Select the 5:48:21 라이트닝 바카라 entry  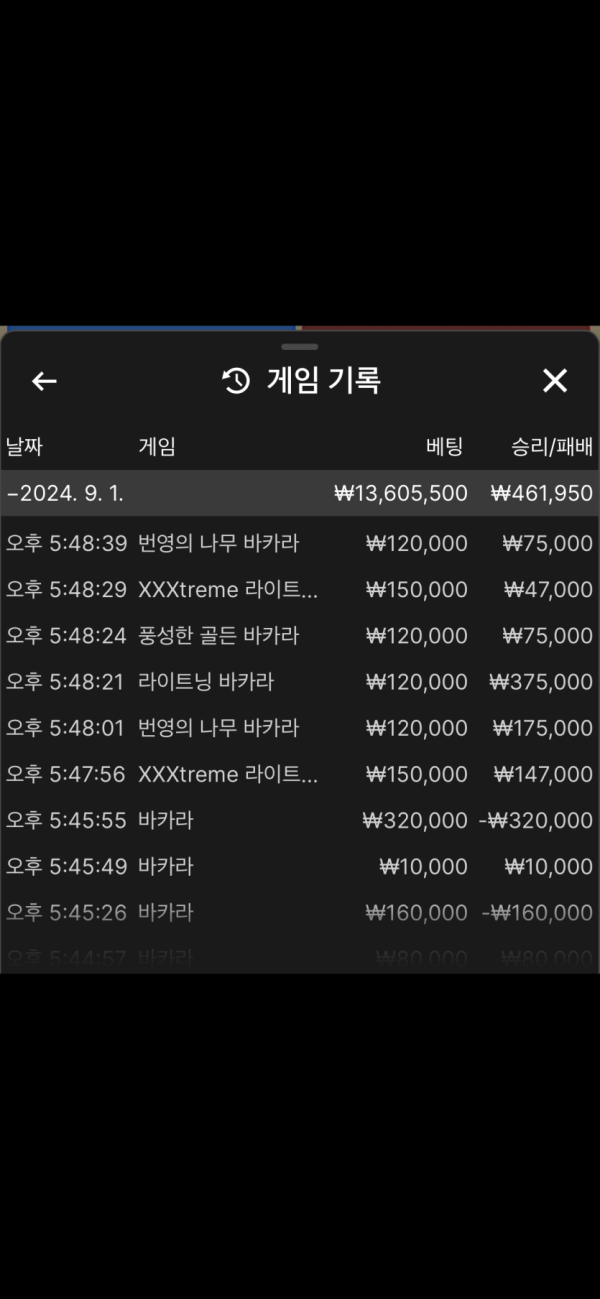click(x=300, y=681)
